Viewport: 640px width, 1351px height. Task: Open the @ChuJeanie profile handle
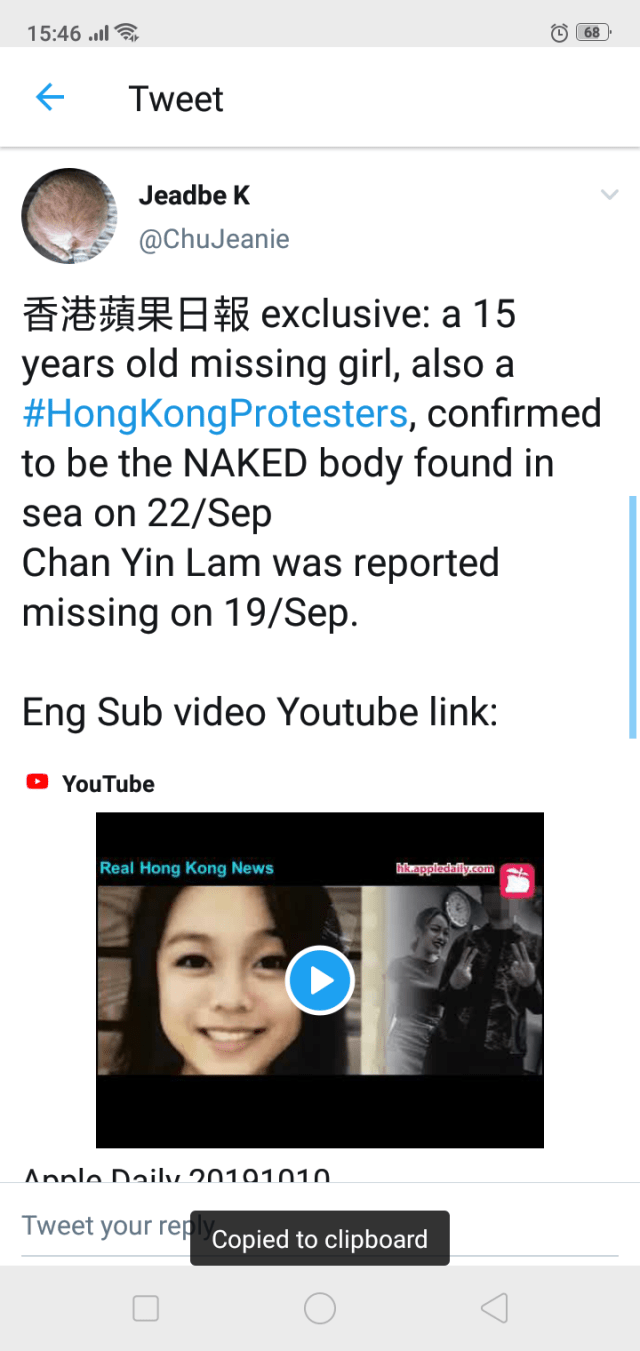pyautogui.click(x=214, y=240)
